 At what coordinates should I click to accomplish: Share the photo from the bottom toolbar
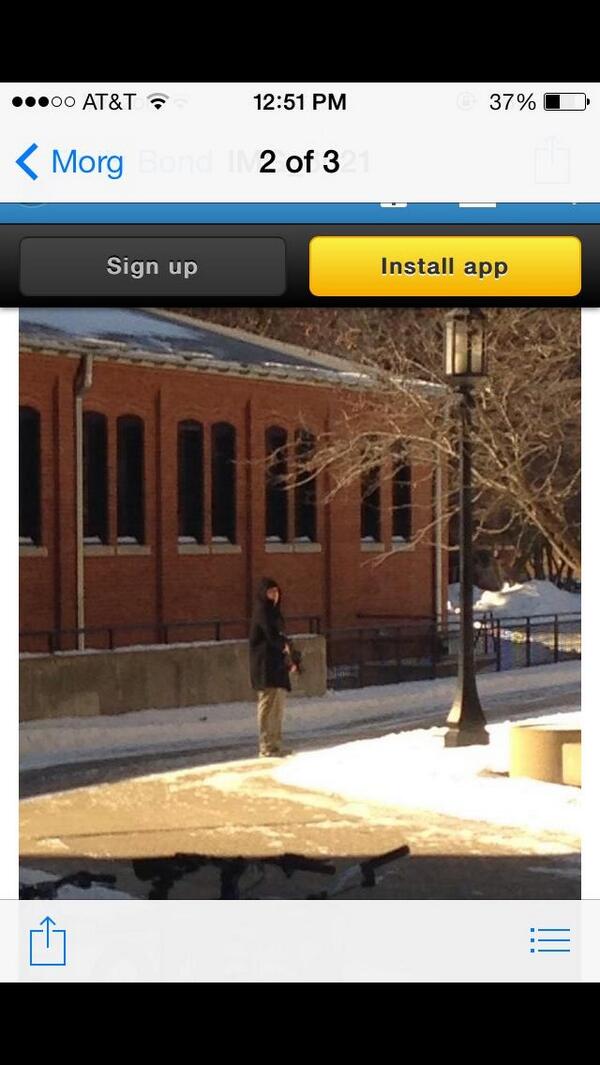click(x=47, y=941)
